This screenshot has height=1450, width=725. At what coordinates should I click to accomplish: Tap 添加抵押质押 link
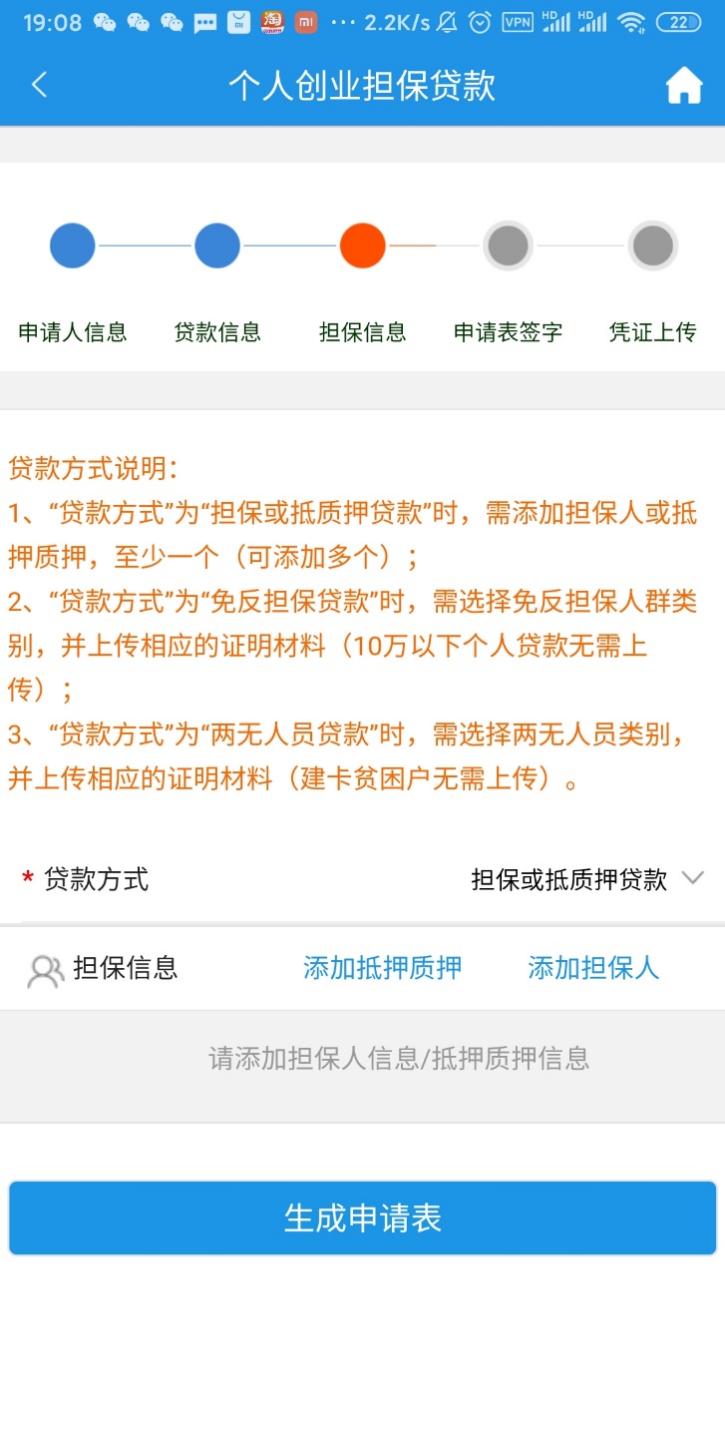(x=382, y=968)
